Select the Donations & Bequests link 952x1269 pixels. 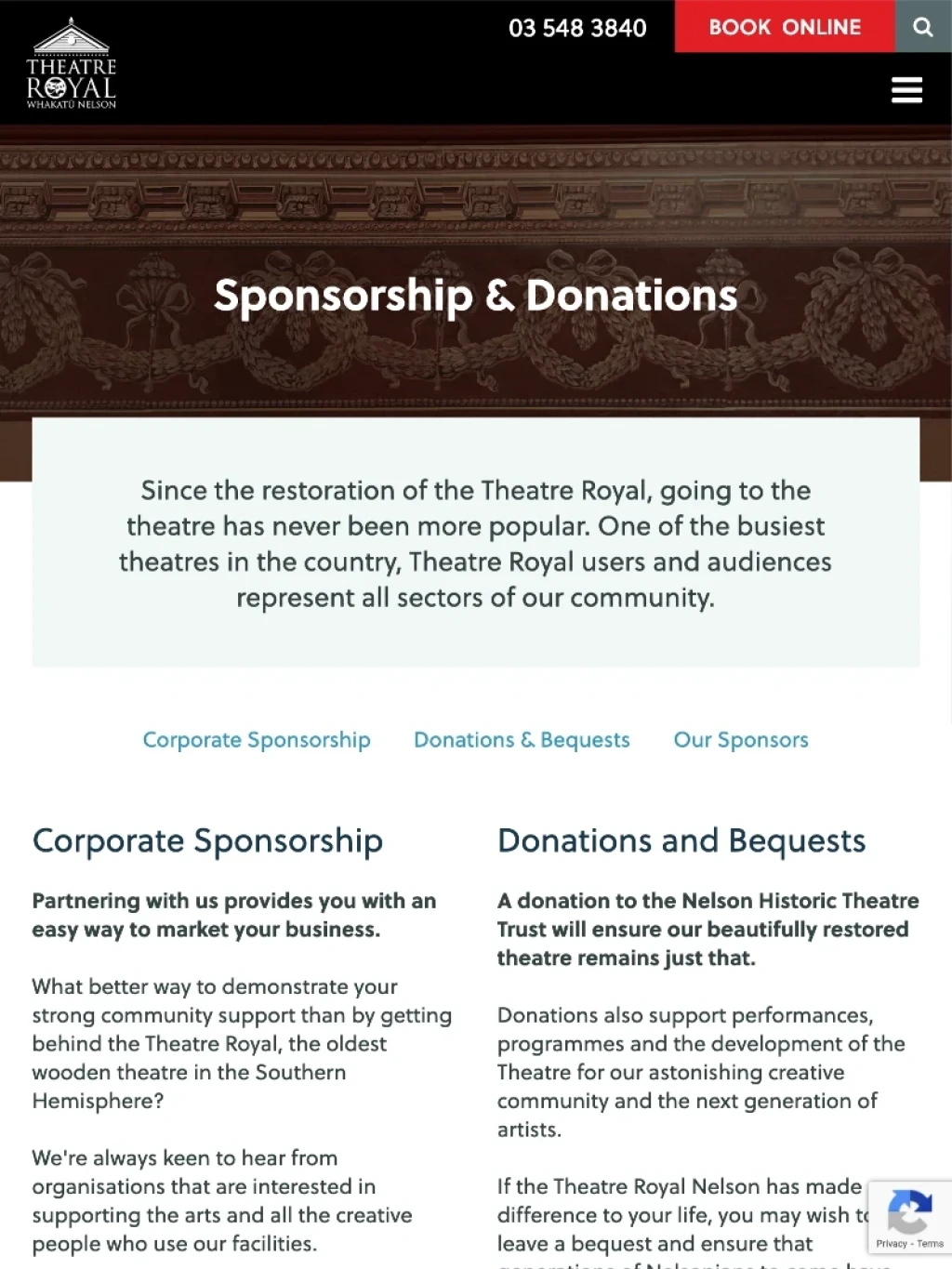coord(522,740)
